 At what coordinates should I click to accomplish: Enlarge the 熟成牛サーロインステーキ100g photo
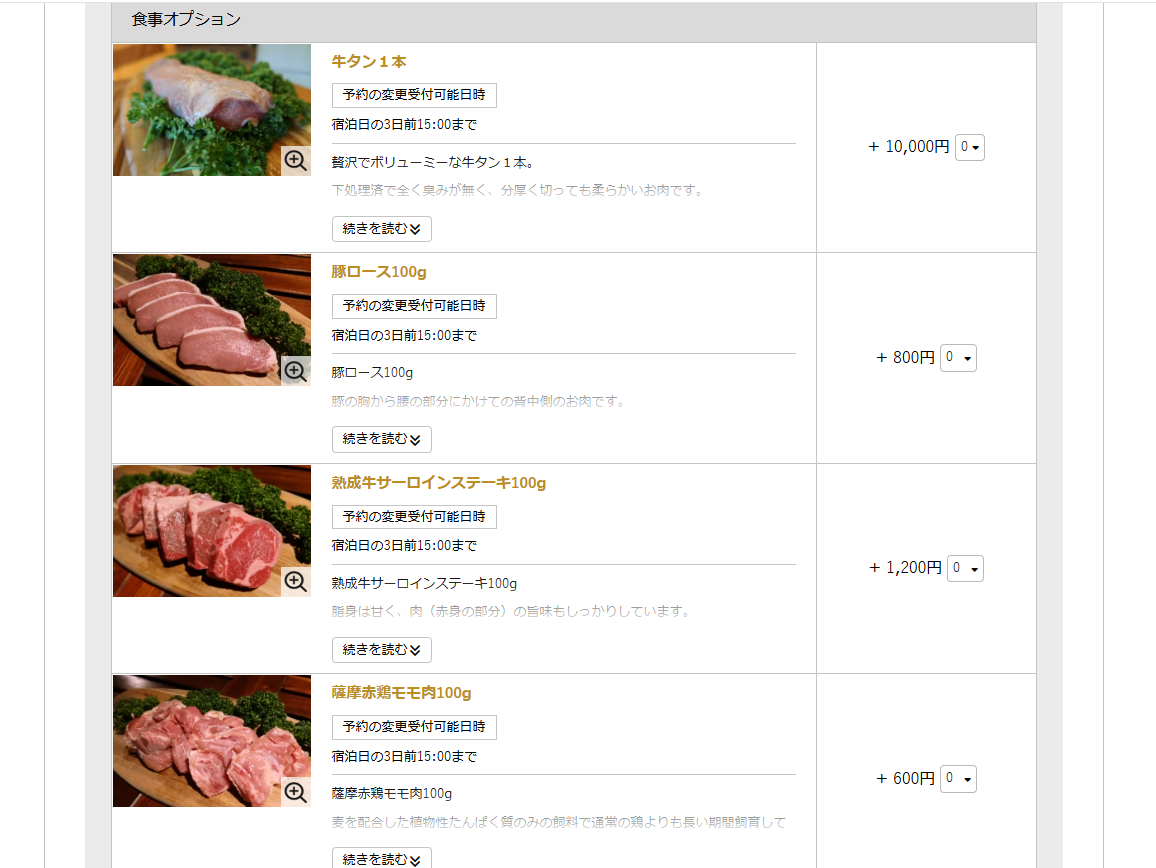point(295,581)
